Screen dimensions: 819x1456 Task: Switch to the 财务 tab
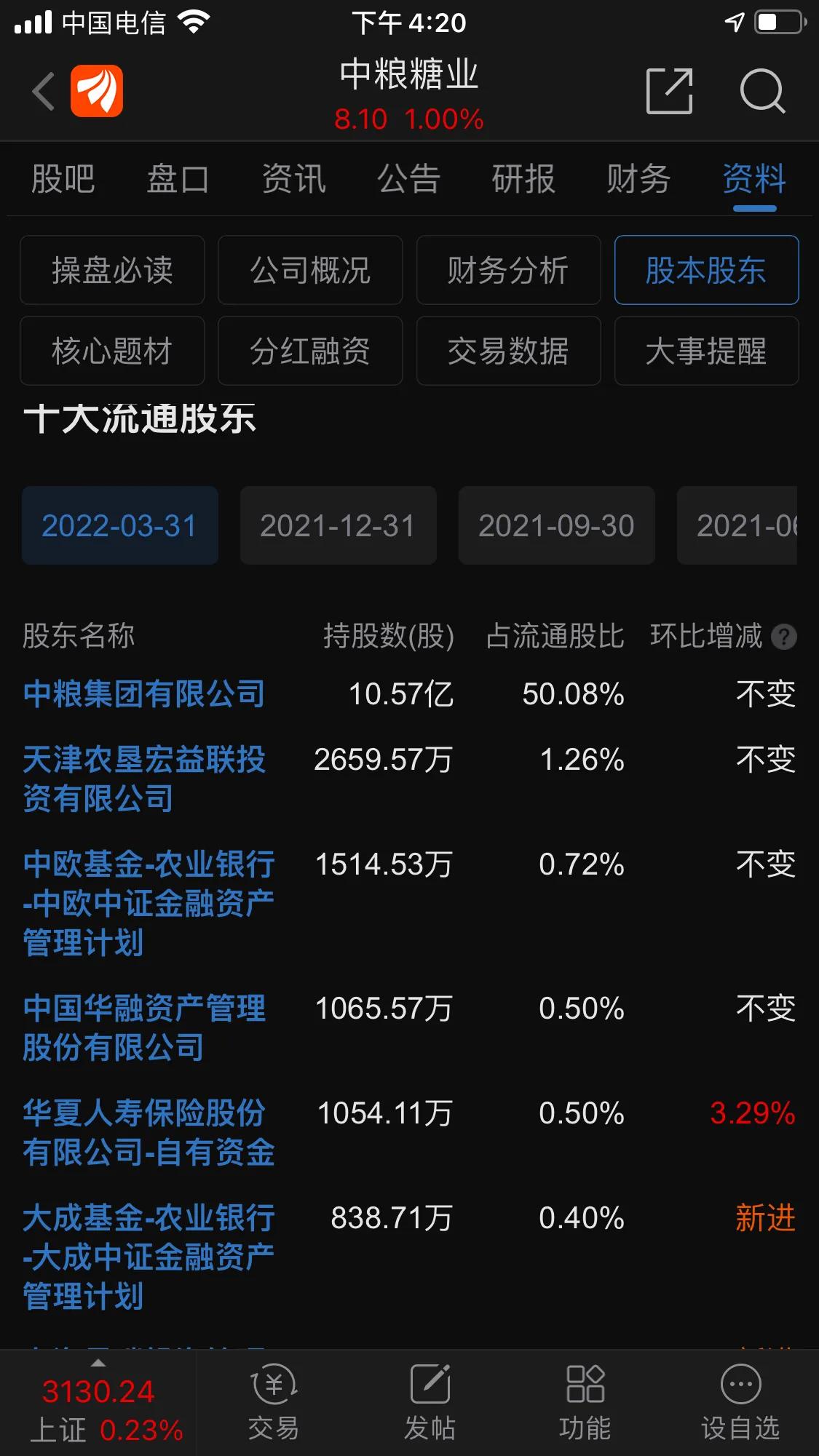[636, 180]
